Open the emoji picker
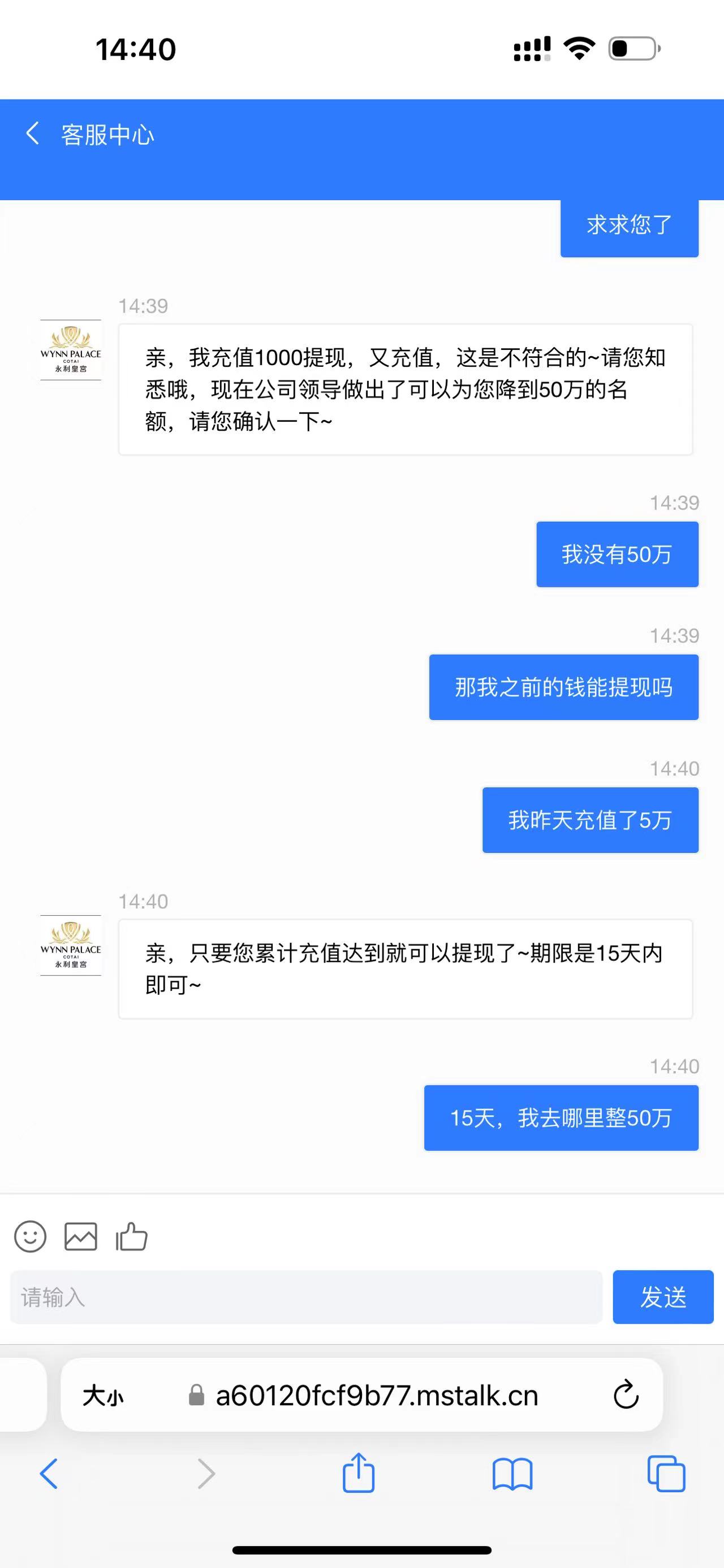The image size is (724, 1568). 30,1236
